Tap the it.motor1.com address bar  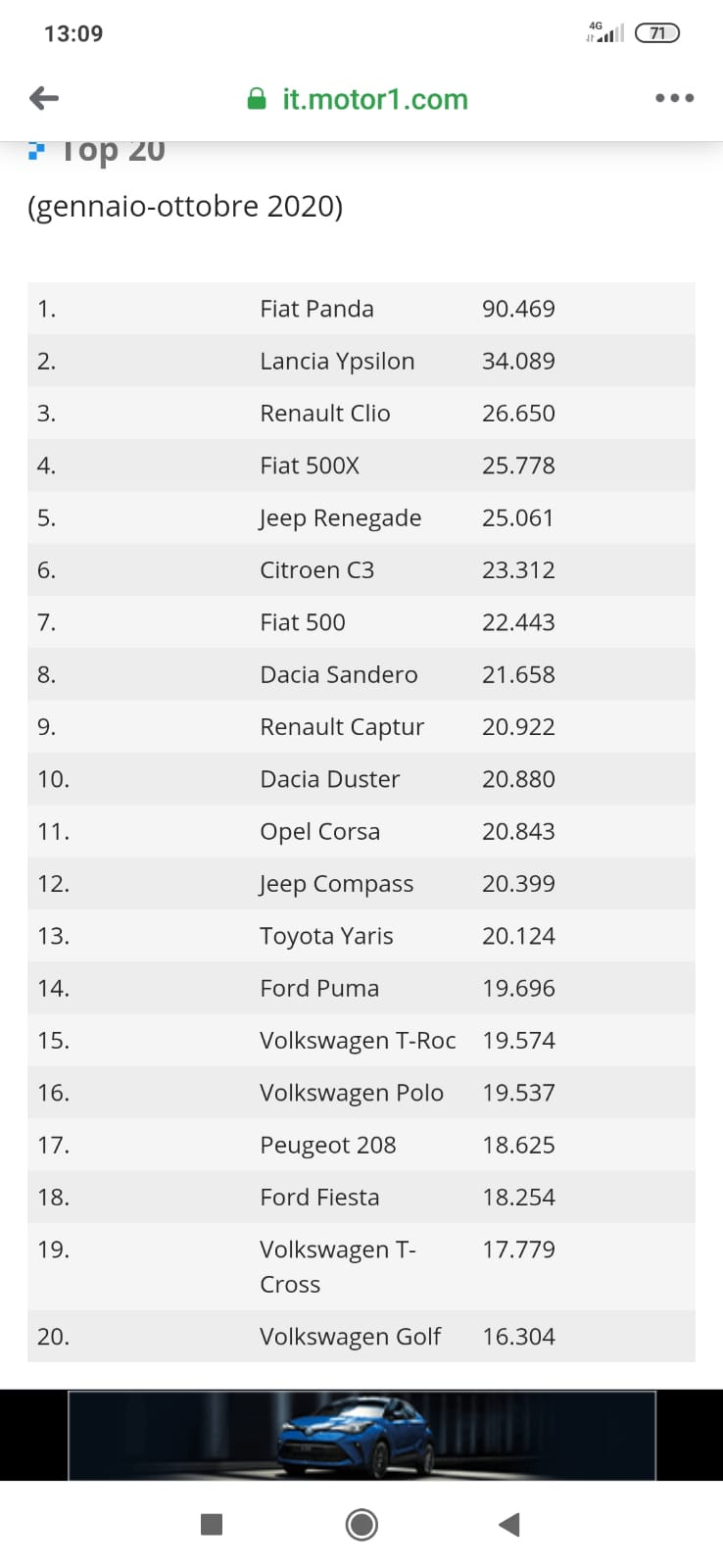359,99
